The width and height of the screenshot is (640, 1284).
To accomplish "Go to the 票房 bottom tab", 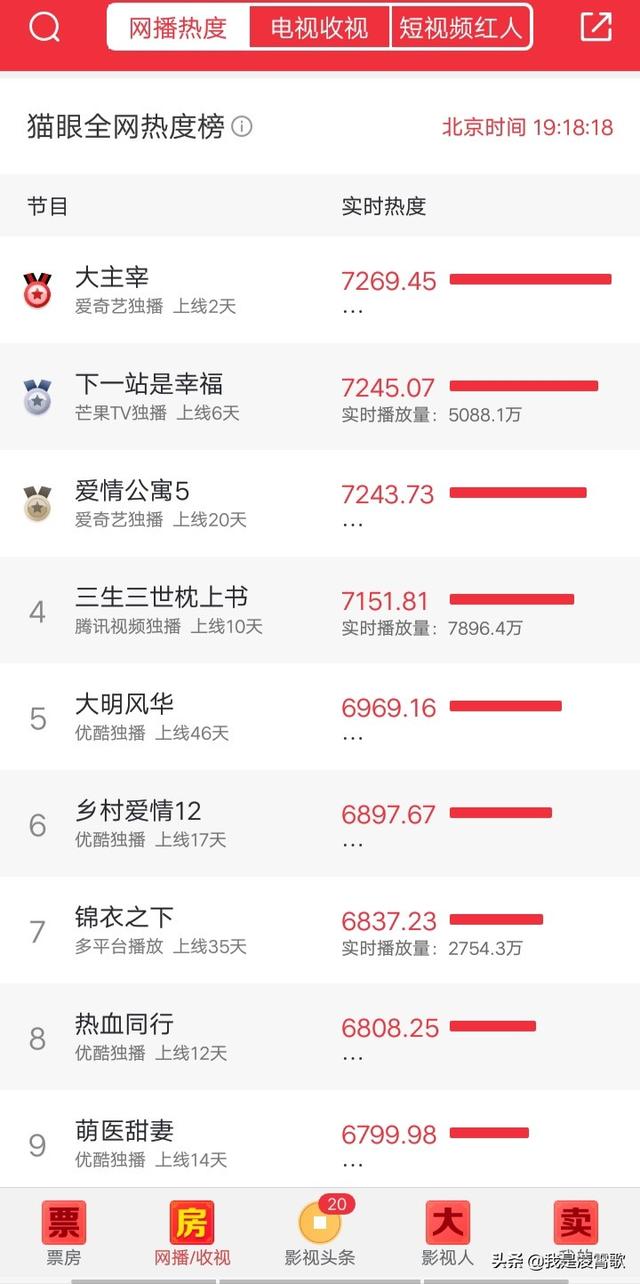I will (x=64, y=1234).
